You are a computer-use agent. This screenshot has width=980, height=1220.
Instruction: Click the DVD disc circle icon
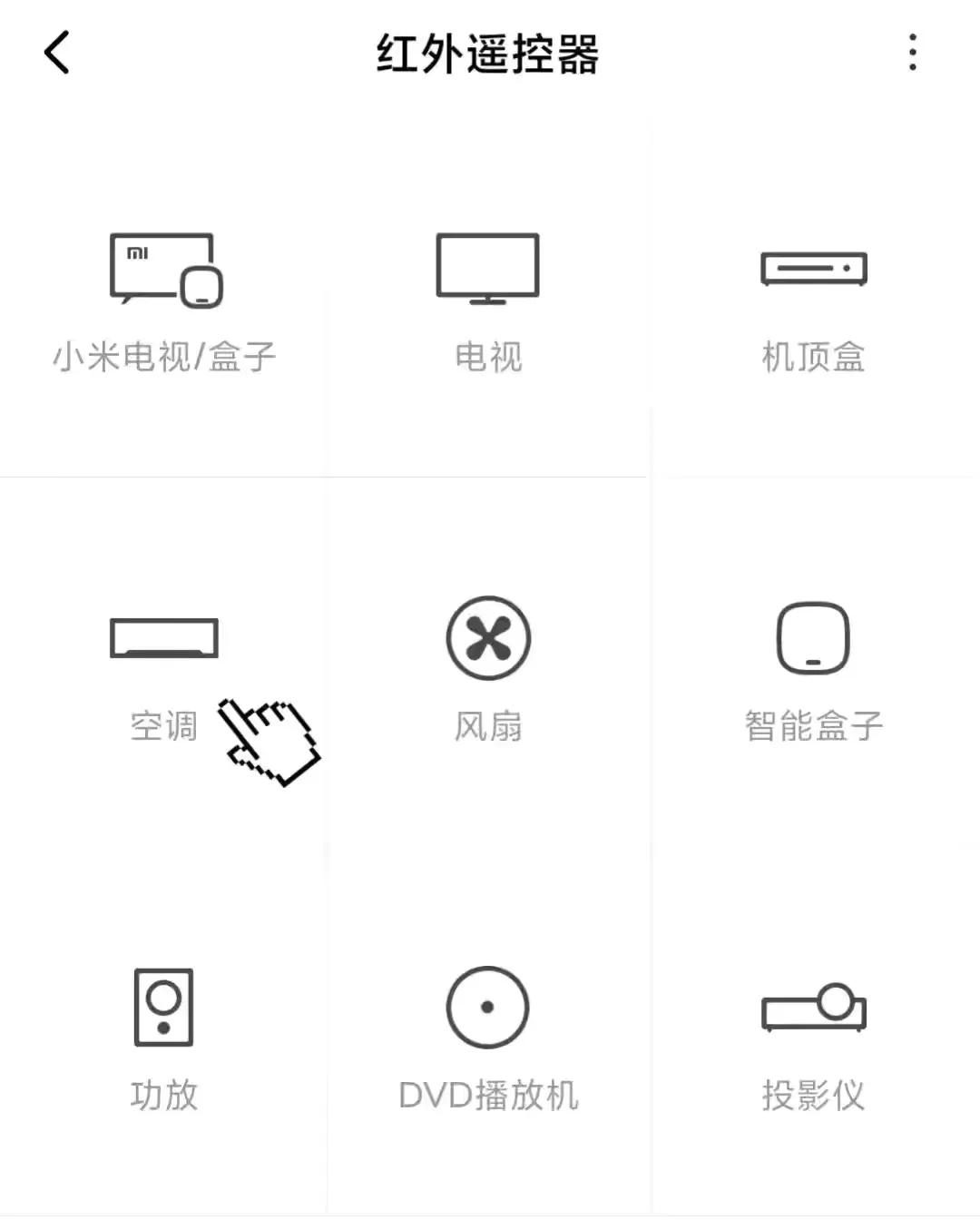tap(488, 1008)
